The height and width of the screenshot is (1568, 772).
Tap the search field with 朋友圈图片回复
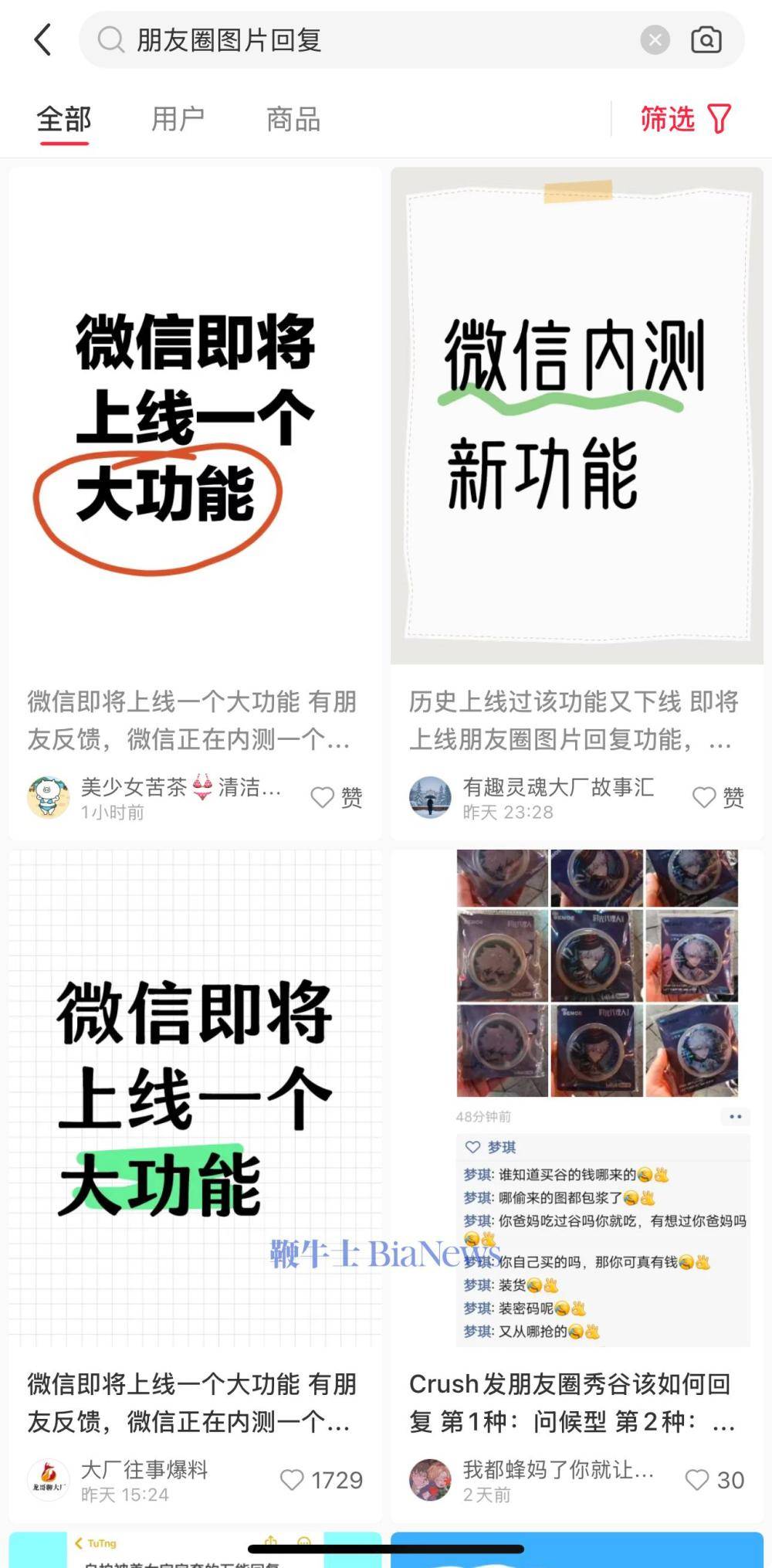371,39
